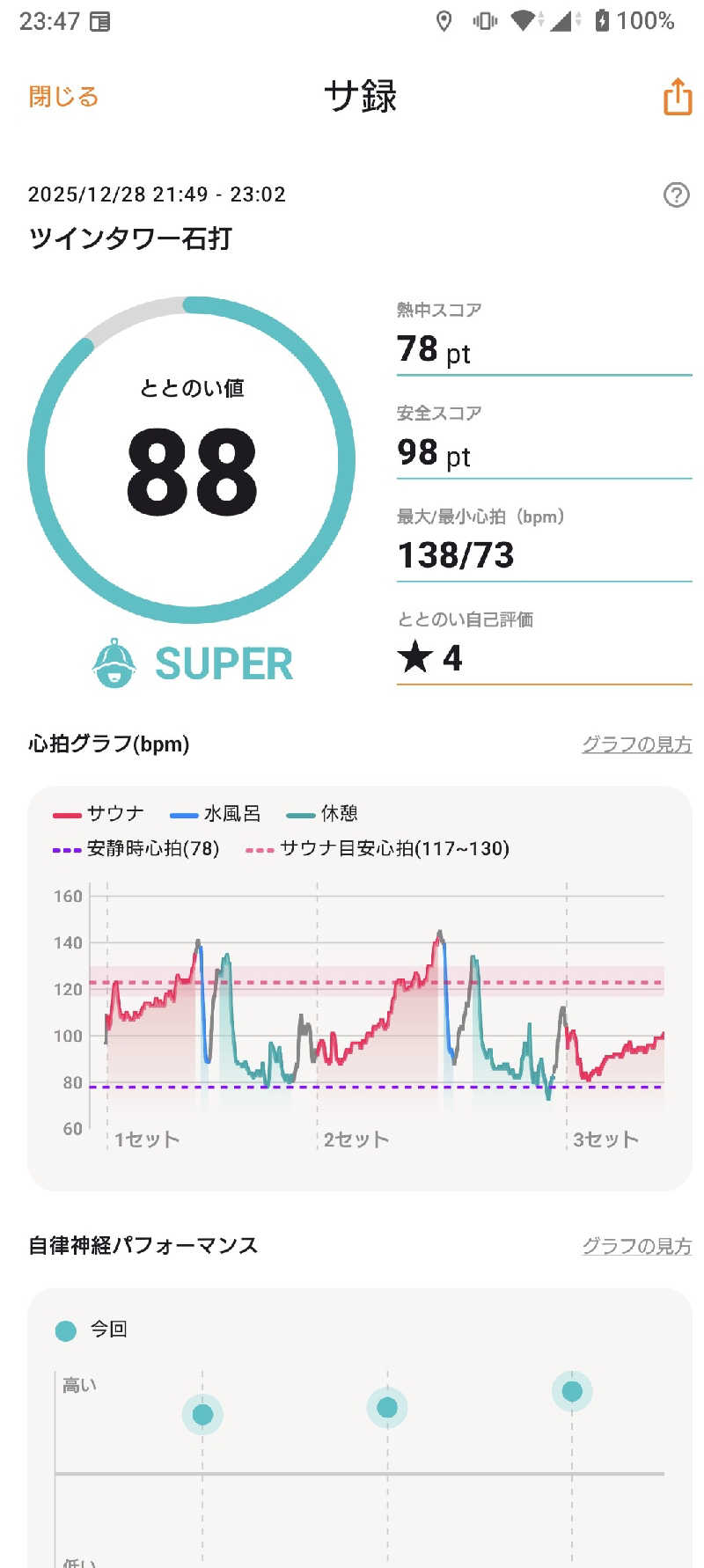
Task: Open the help question mark icon
Action: point(676,194)
